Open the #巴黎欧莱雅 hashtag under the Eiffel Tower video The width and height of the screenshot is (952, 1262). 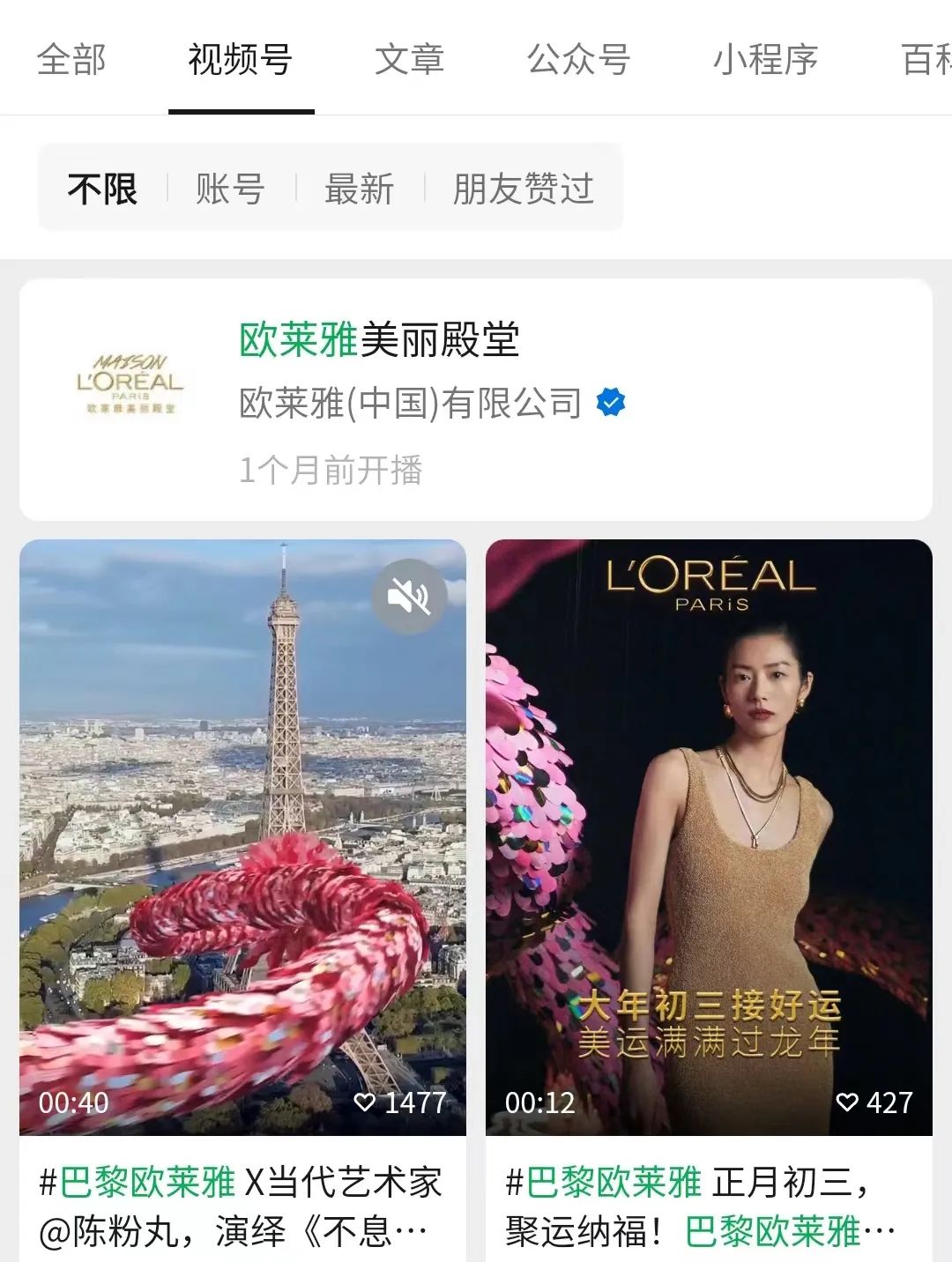click(138, 1182)
